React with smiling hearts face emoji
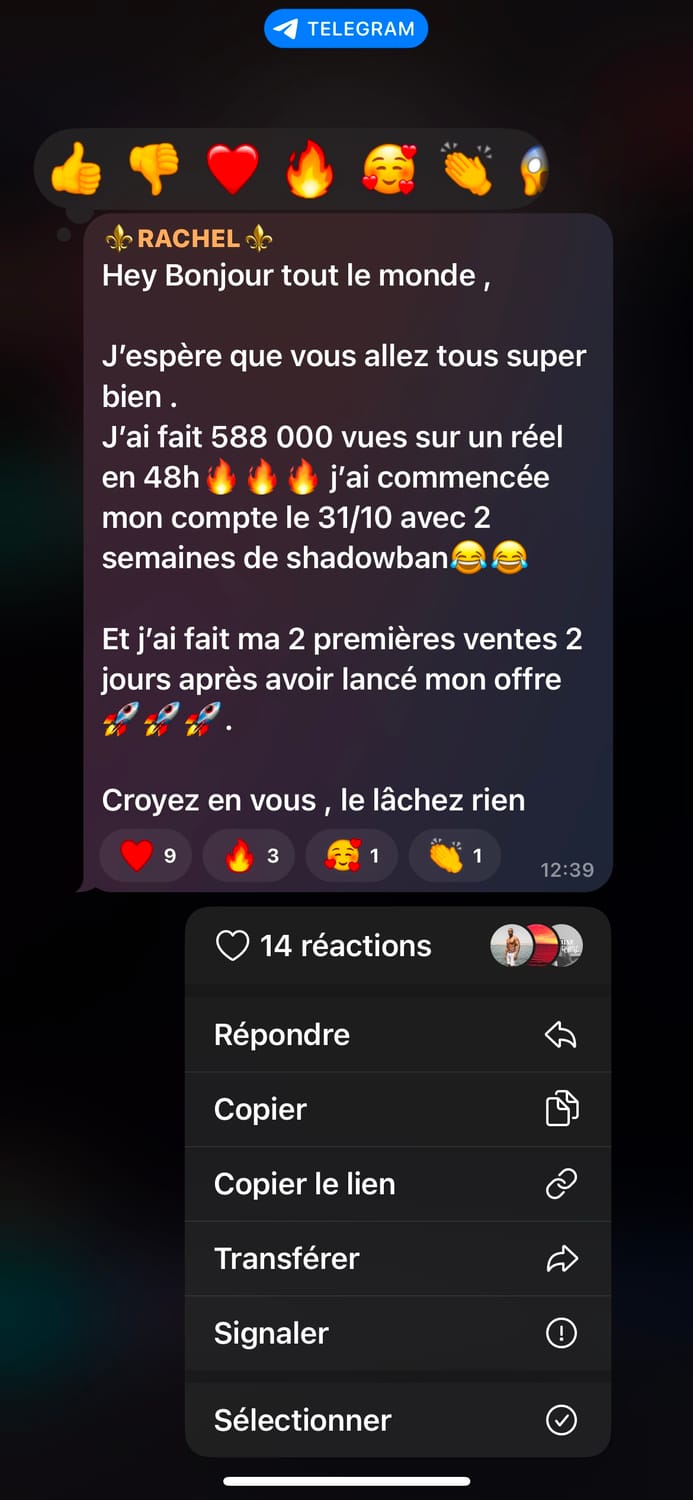 [x=389, y=168]
